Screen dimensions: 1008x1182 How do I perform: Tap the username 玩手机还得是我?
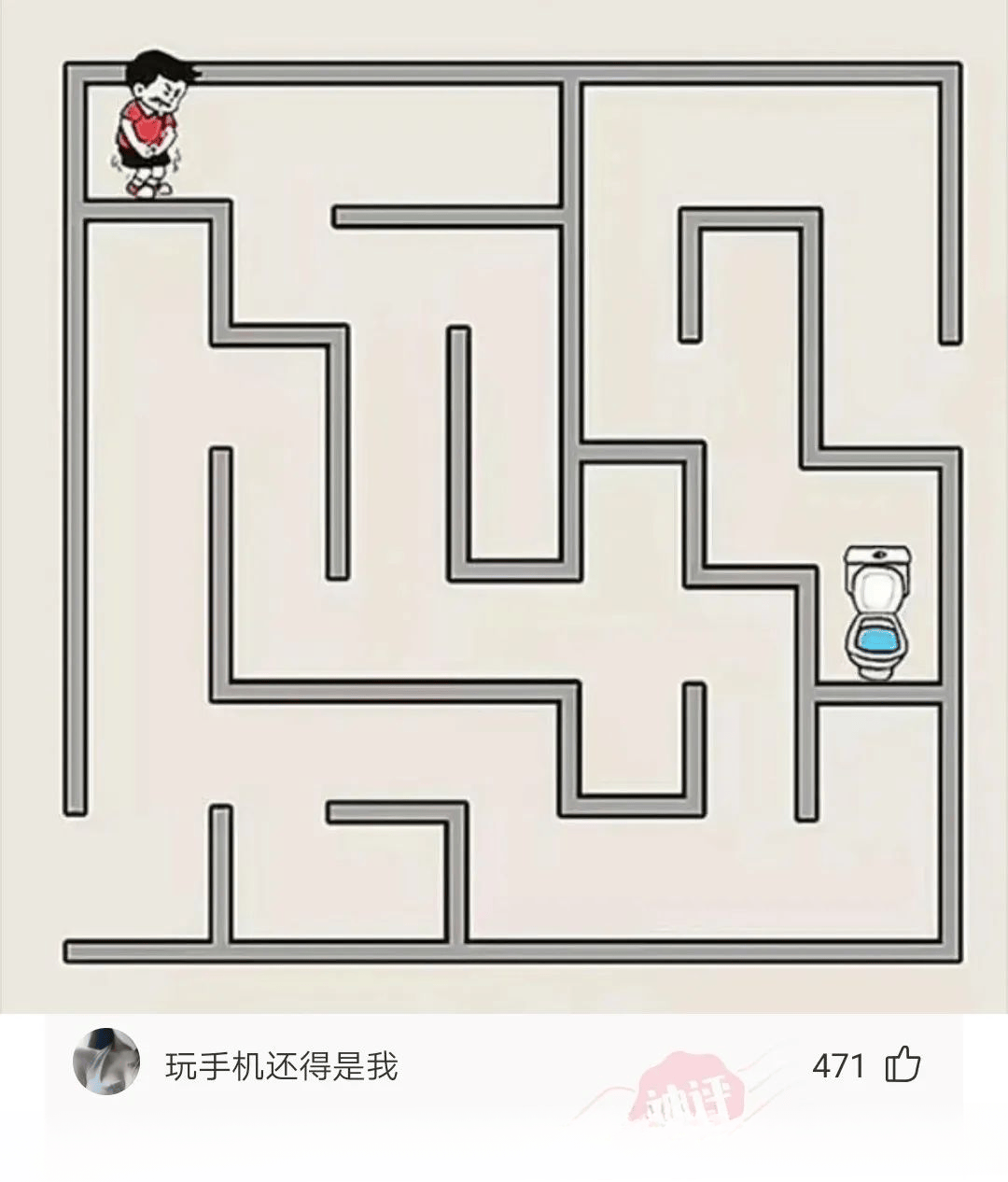(x=282, y=1066)
